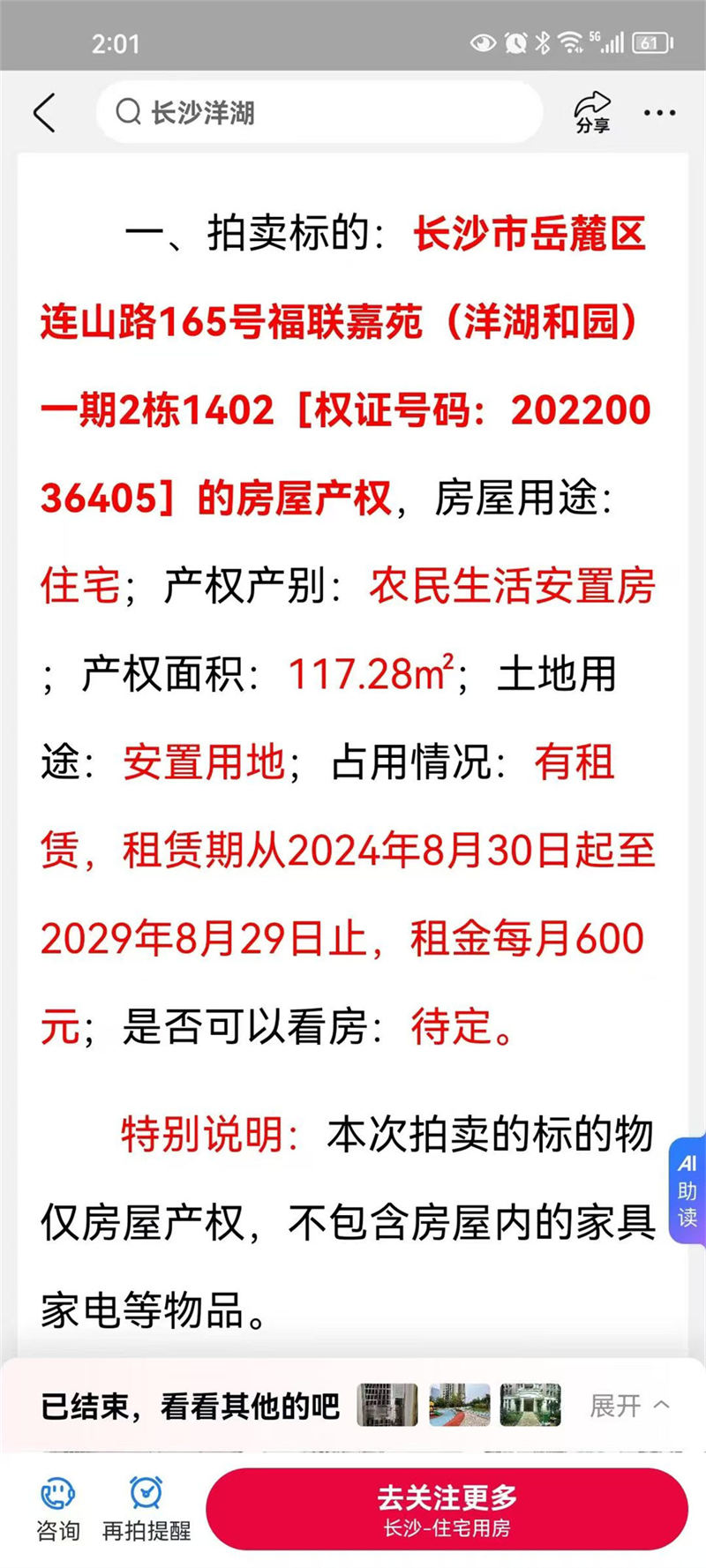Share this auction listing
The height and width of the screenshot is (1568, 706).
pos(592,113)
